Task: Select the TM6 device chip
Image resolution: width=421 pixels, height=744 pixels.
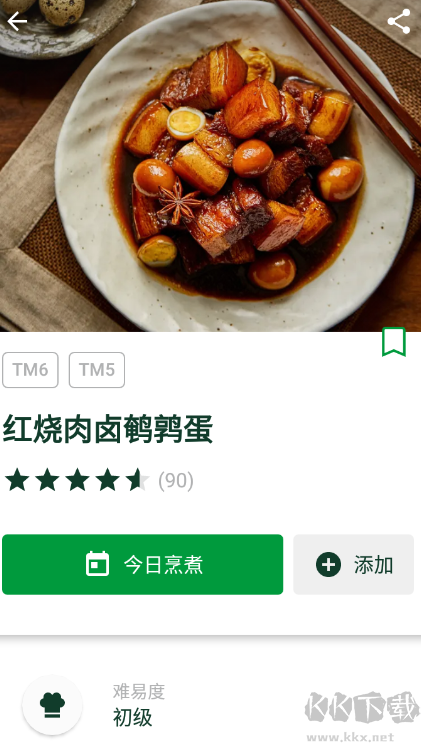Action: (30, 370)
